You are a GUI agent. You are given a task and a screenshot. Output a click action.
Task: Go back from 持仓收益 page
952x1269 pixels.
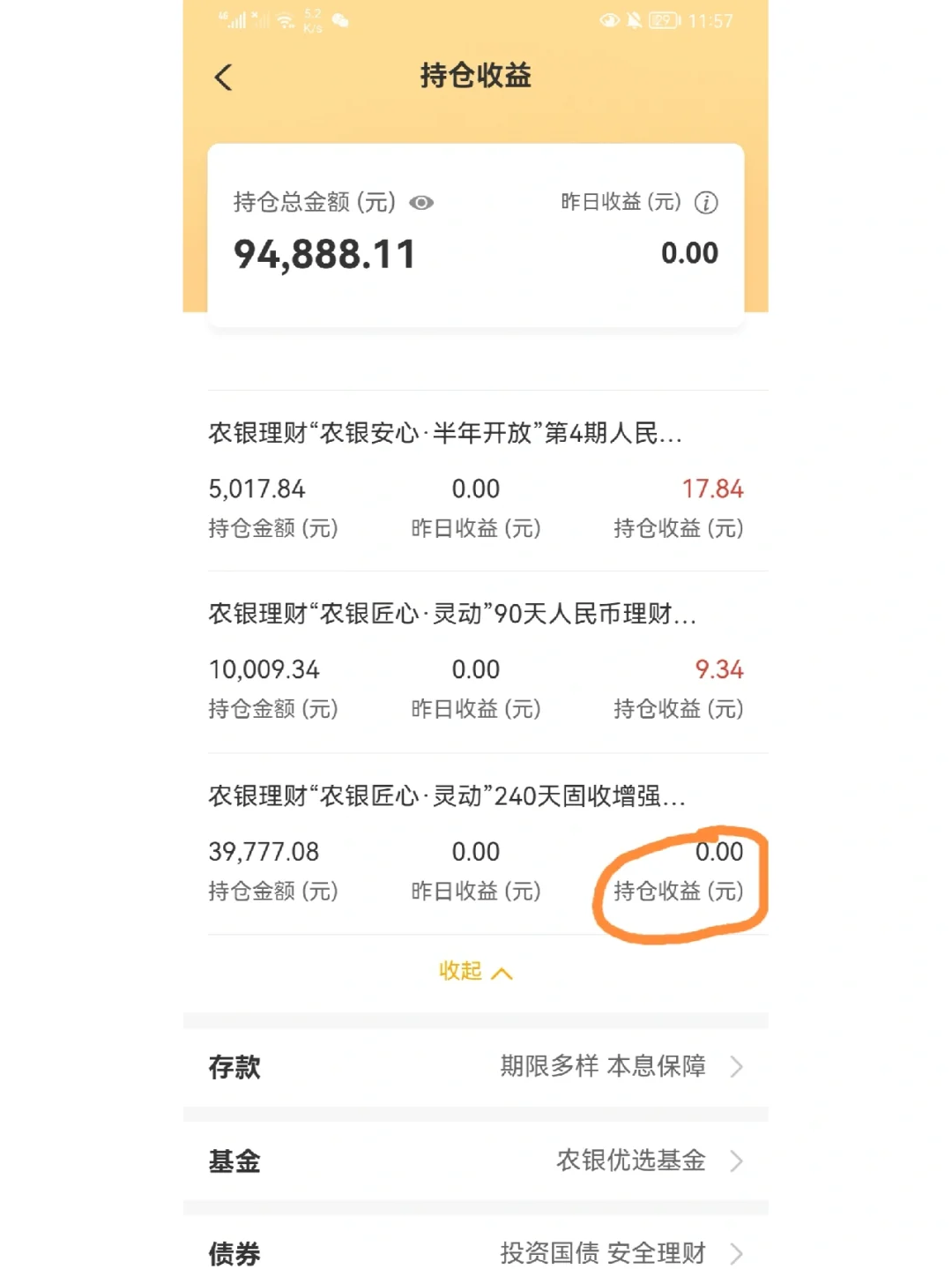pyautogui.click(x=224, y=78)
